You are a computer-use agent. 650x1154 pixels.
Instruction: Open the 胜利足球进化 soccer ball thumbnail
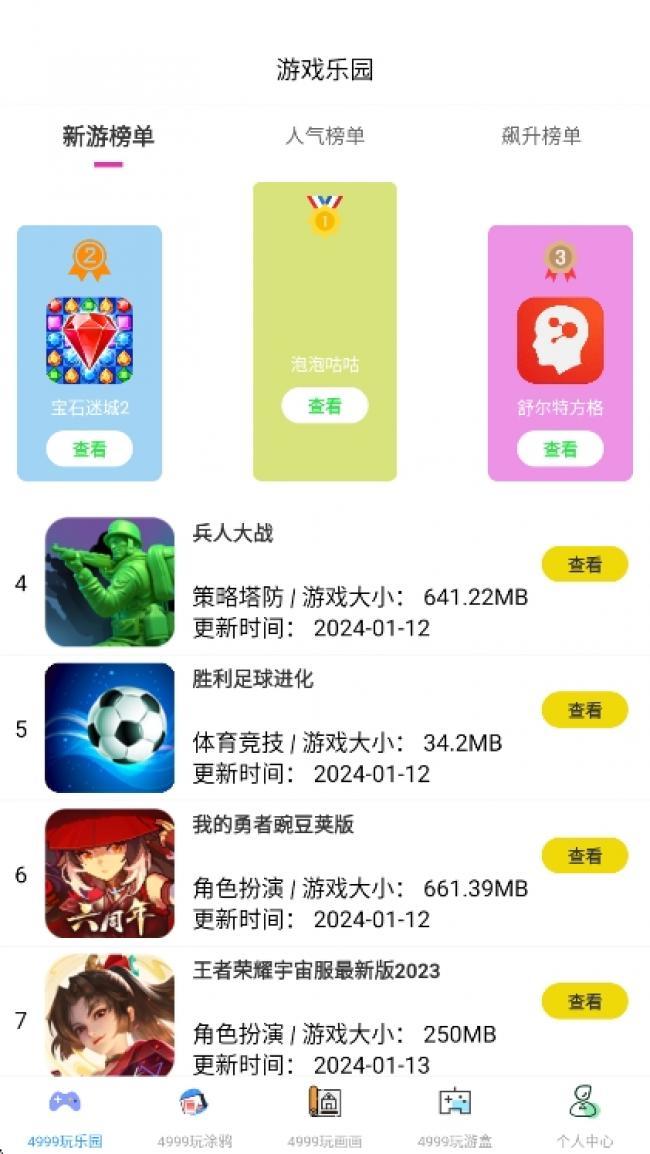point(110,727)
